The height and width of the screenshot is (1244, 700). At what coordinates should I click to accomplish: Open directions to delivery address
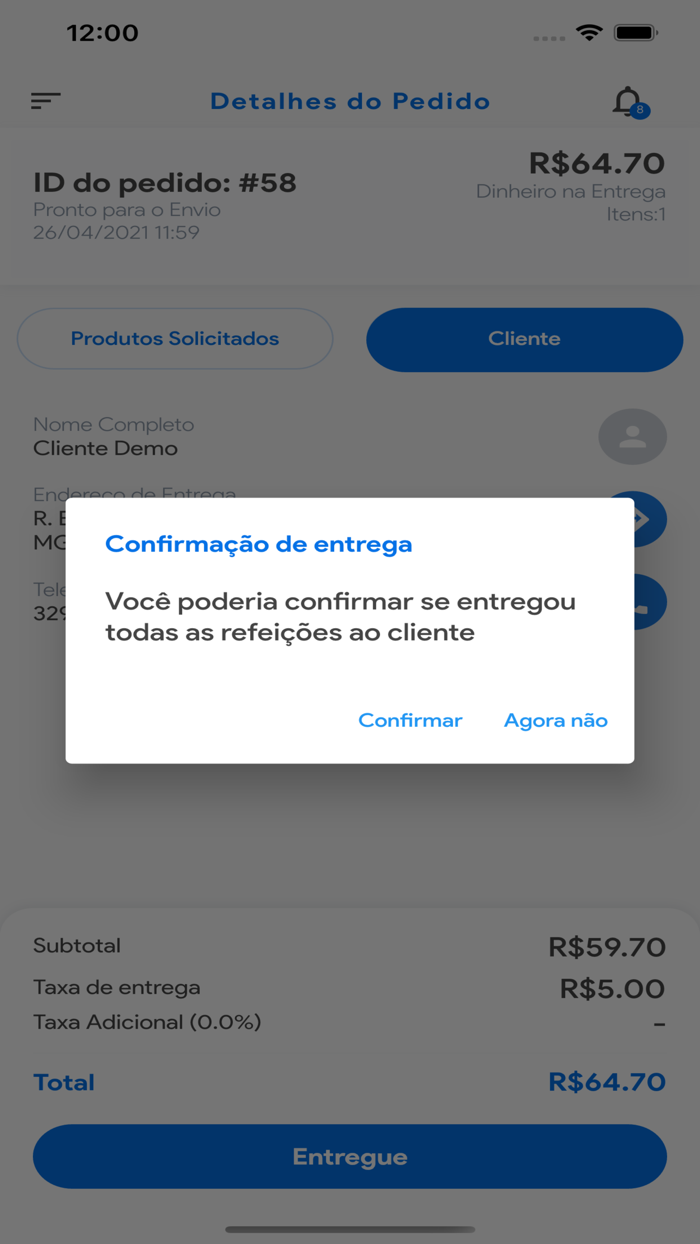pyautogui.click(x=650, y=520)
